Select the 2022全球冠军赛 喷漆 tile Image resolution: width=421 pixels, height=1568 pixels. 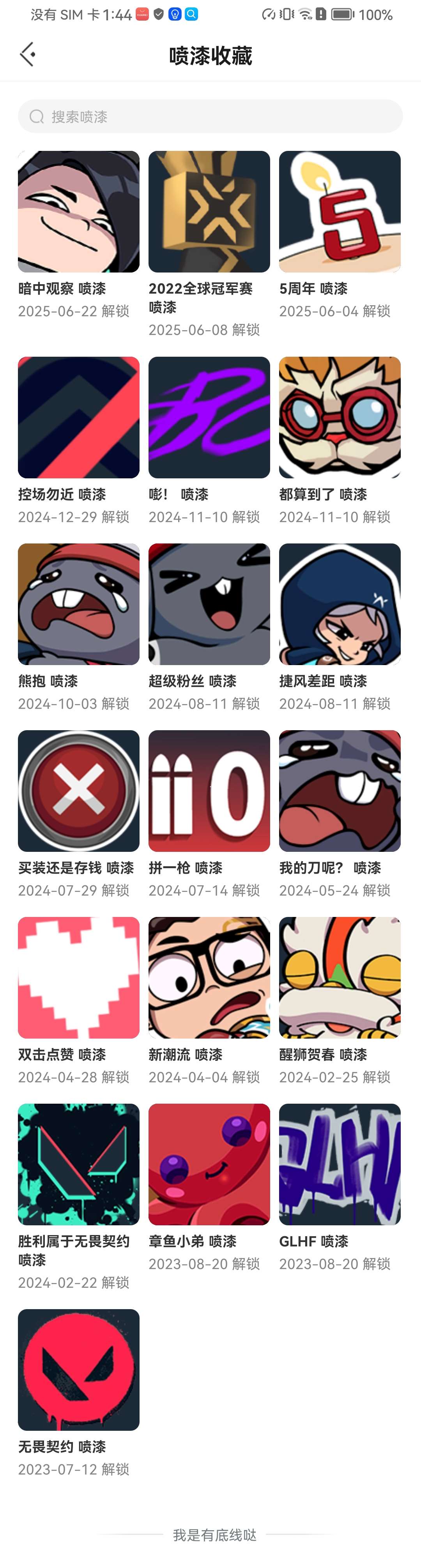point(209,212)
